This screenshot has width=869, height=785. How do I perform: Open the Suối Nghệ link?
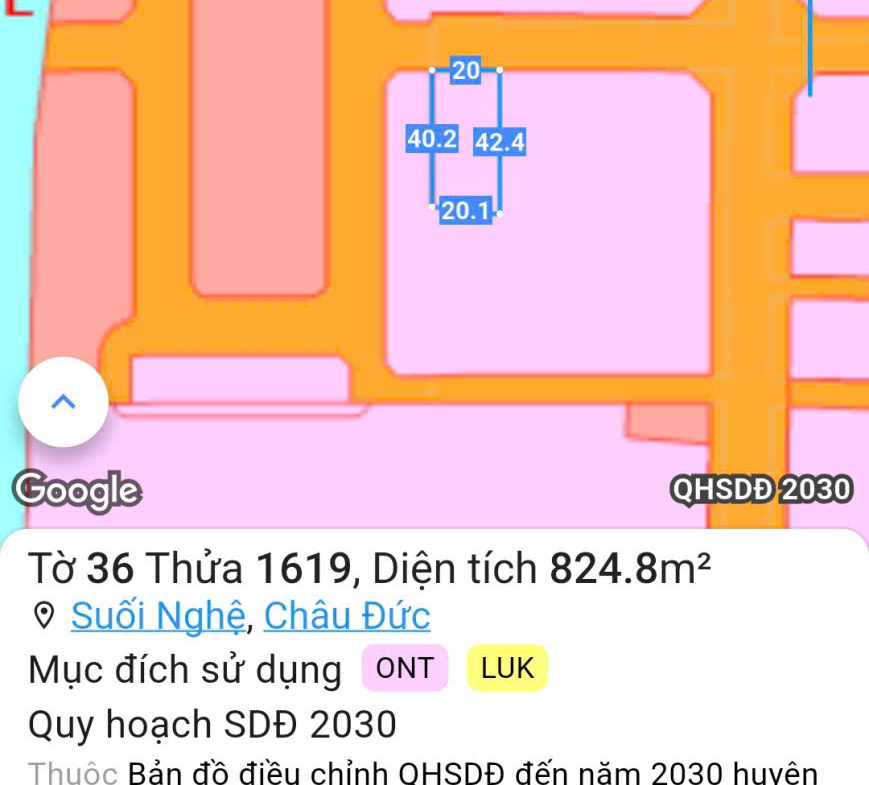157,616
